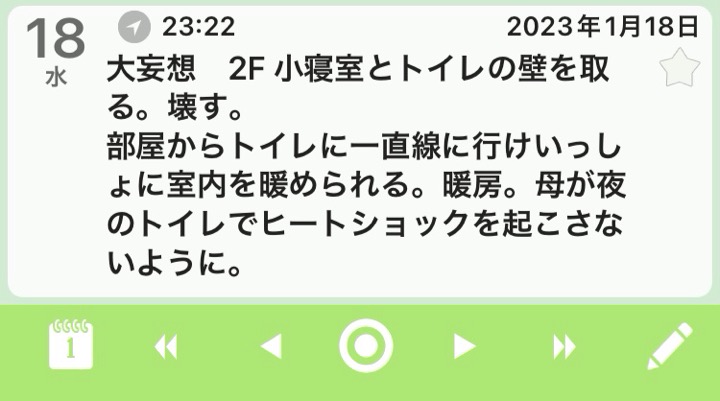Jump back with double-left arrows
Image resolution: width=720 pixels, height=401 pixels.
tap(166, 347)
